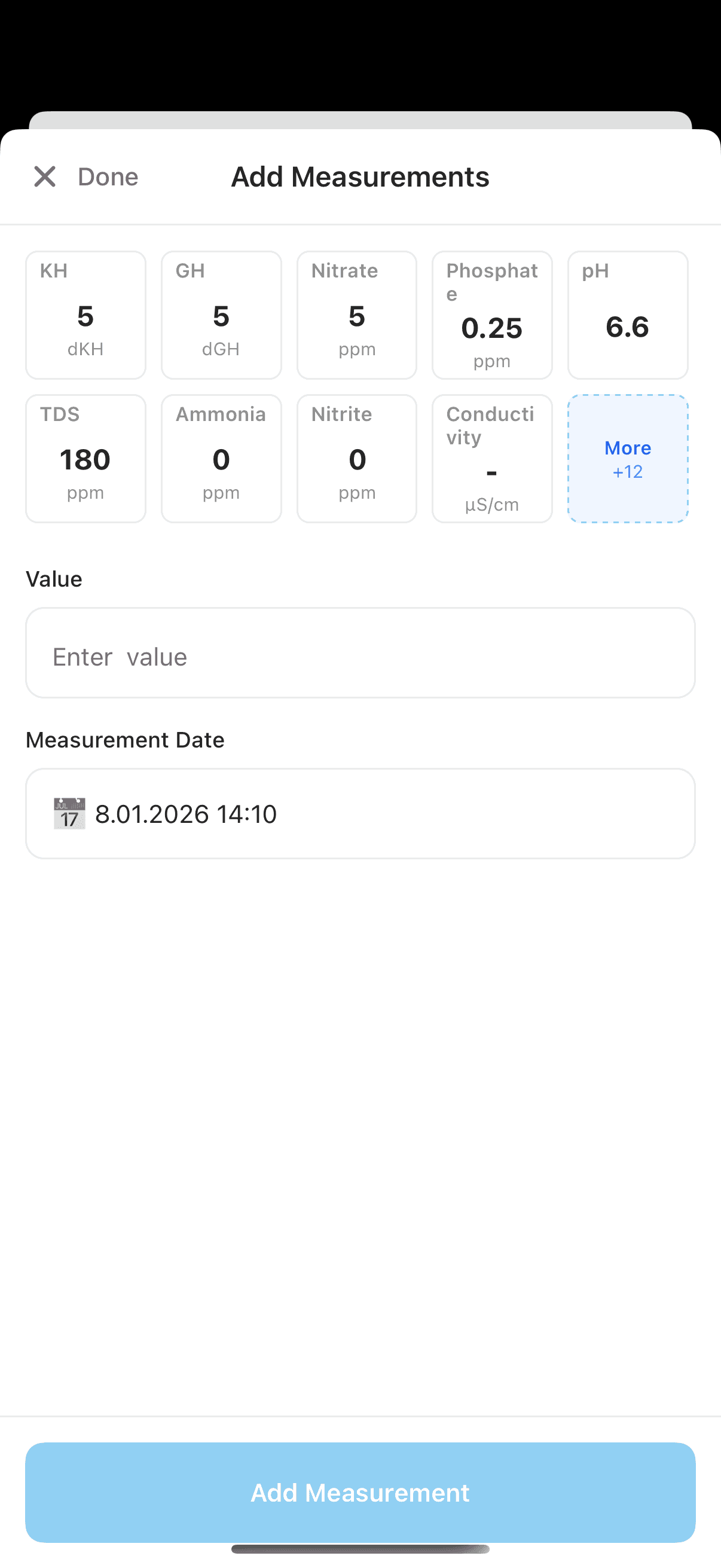Click the Measurement Date label

(125, 740)
